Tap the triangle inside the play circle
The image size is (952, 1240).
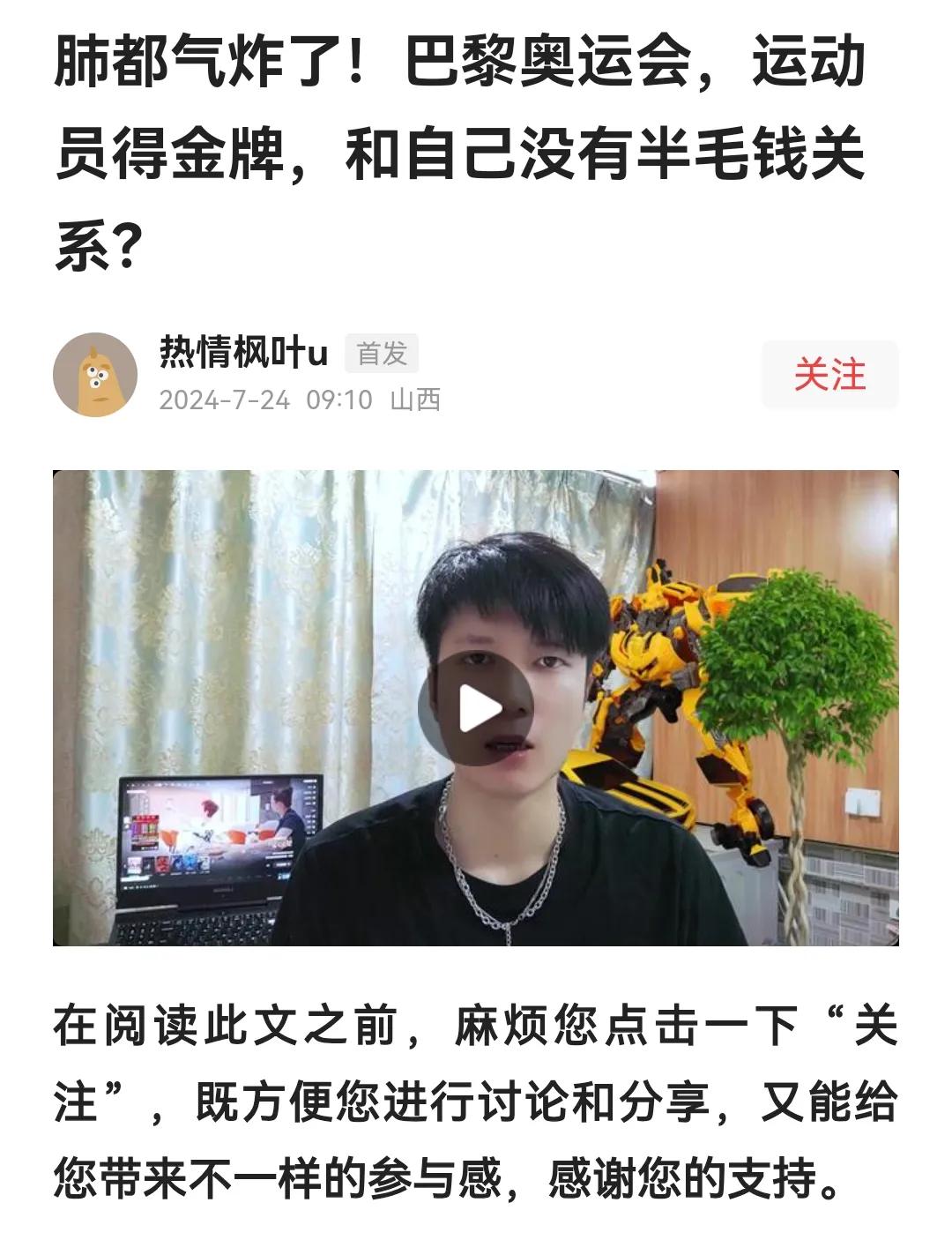pyautogui.click(x=480, y=706)
